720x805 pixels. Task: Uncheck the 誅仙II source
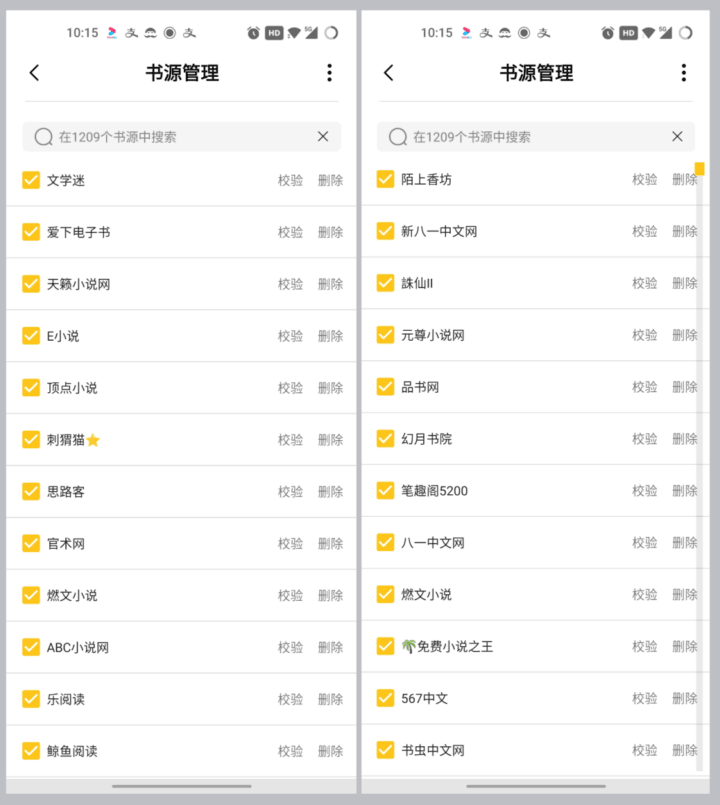(x=385, y=283)
